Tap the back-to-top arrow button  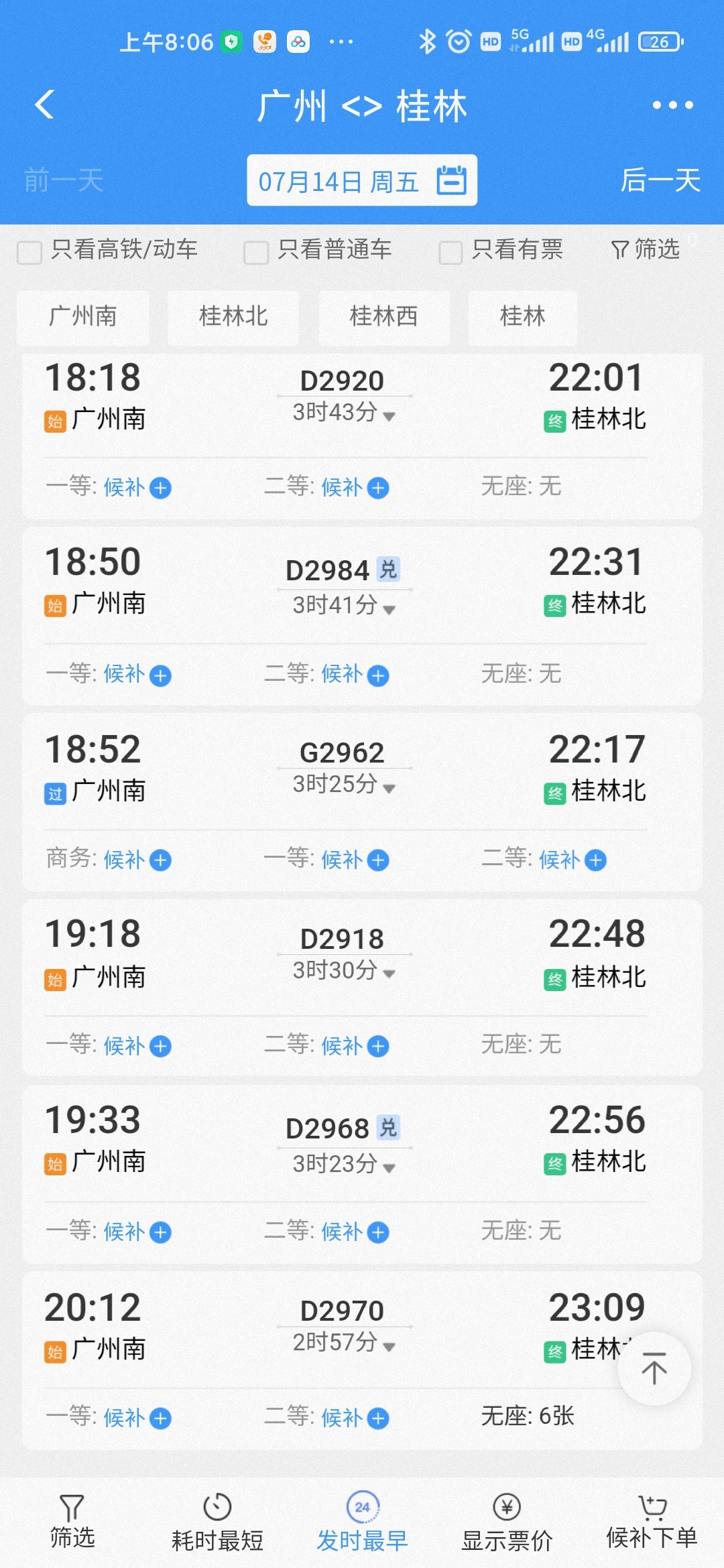[x=654, y=1368]
